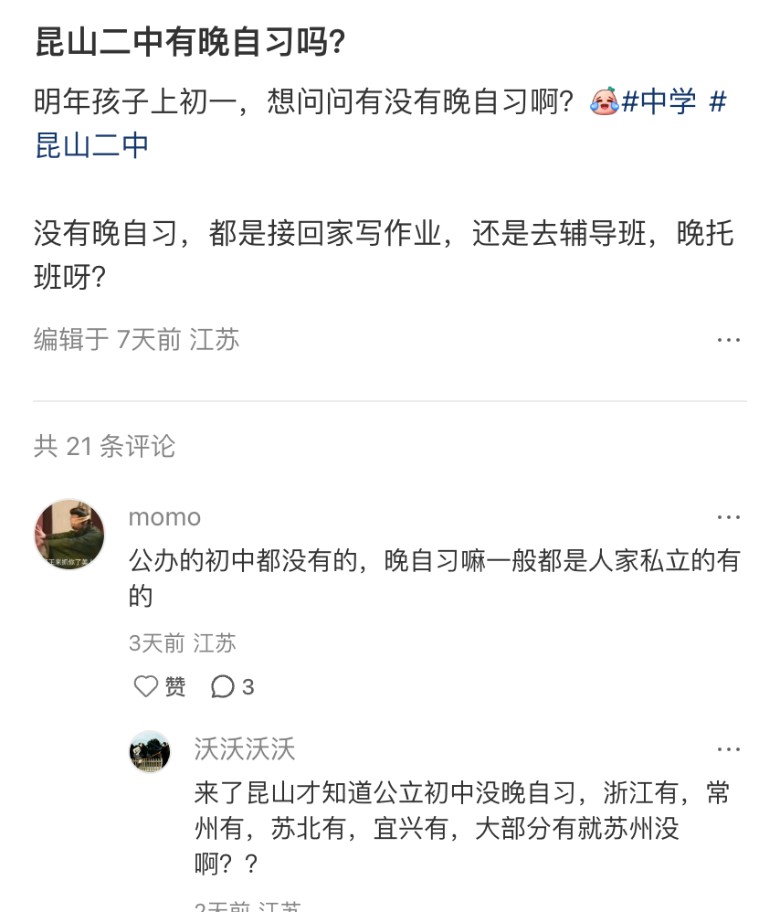Open the post's more options menu
This screenshot has height=912, width=780.
pos(728,340)
